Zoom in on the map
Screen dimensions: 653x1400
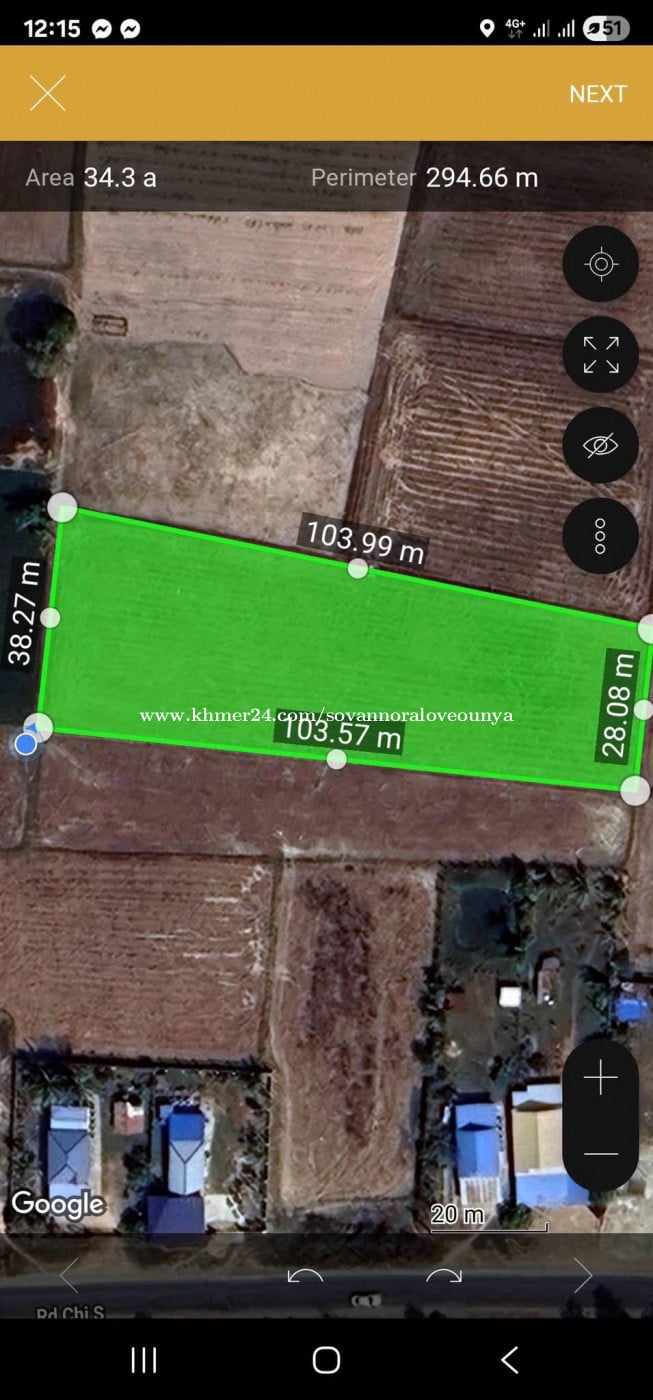tap(600, 1078)
